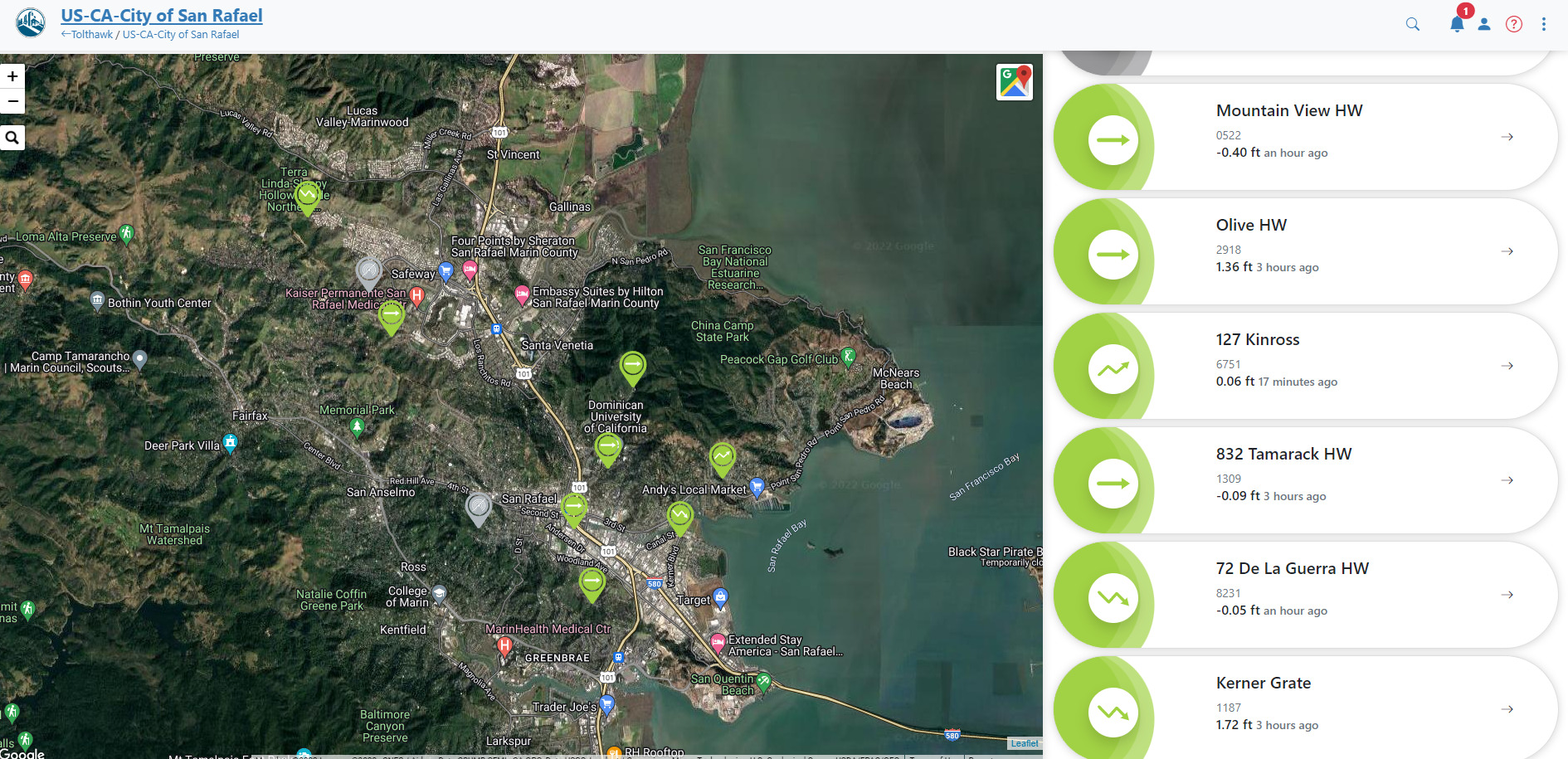The height and width of the screenshot is (759, 1568).
Task: Zoom out on the map
Action: (x=12, y=101)
